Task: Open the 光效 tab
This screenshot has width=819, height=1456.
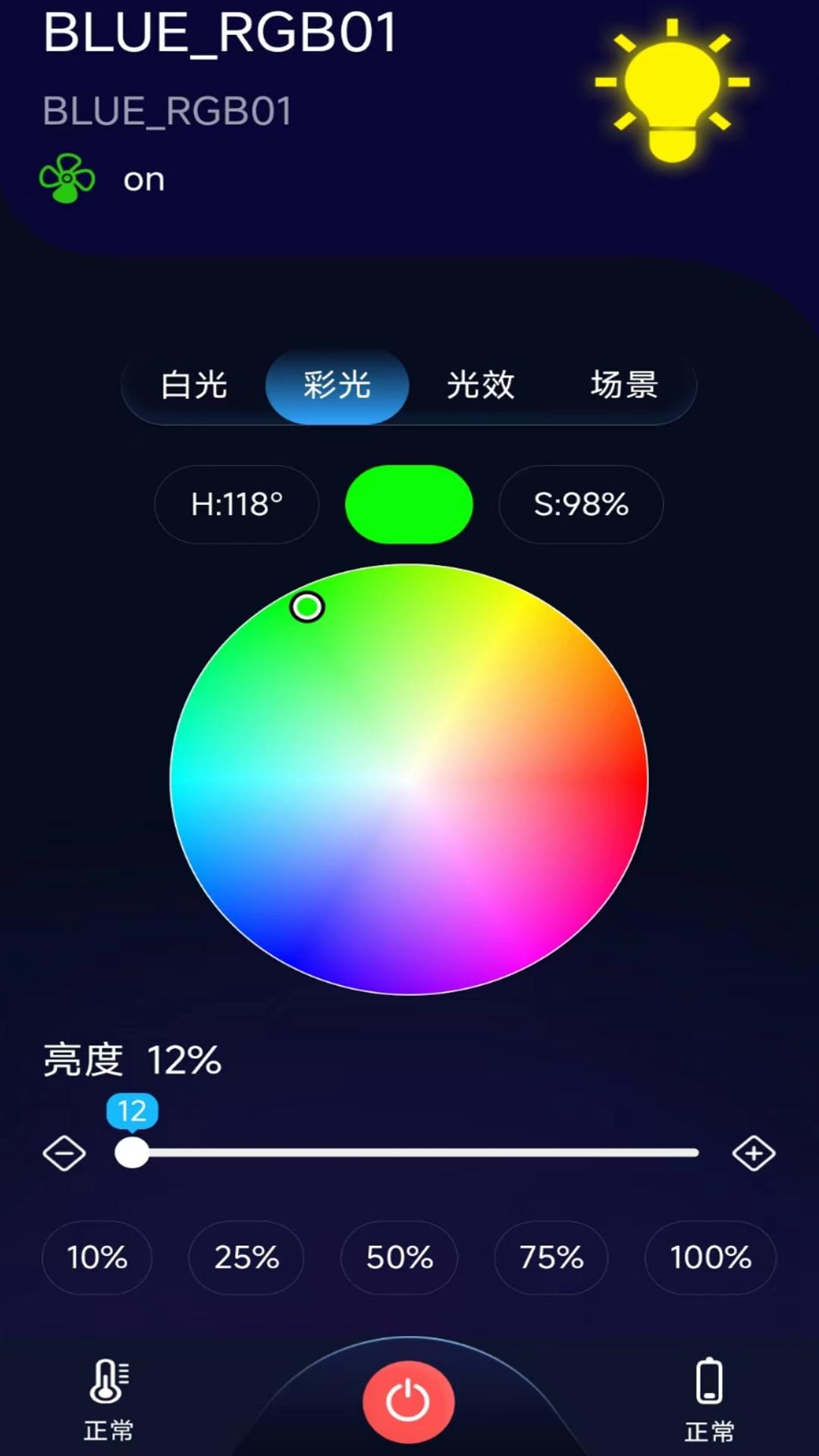Action: click(x=480, y=385)
